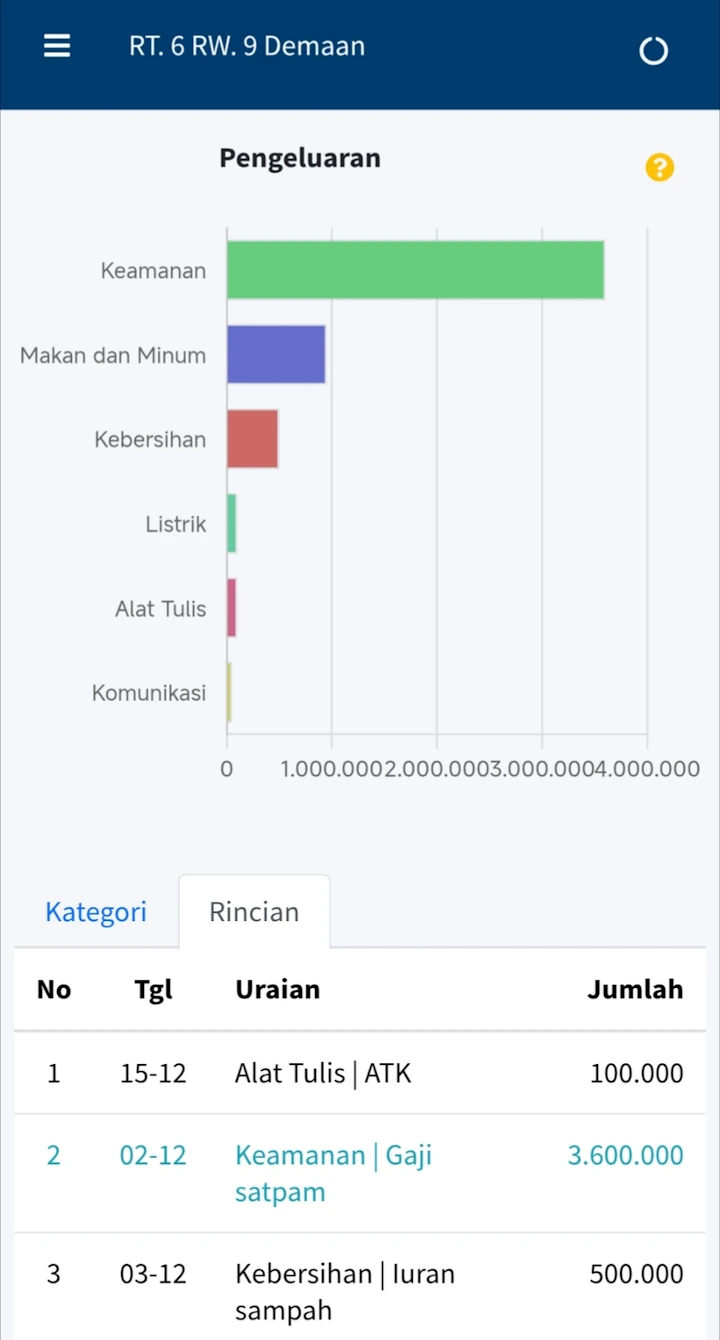The image size is (720, 1340).
Task: Tap the refresh circle icon
Action: pyautogui.click(x=653, y=51)
